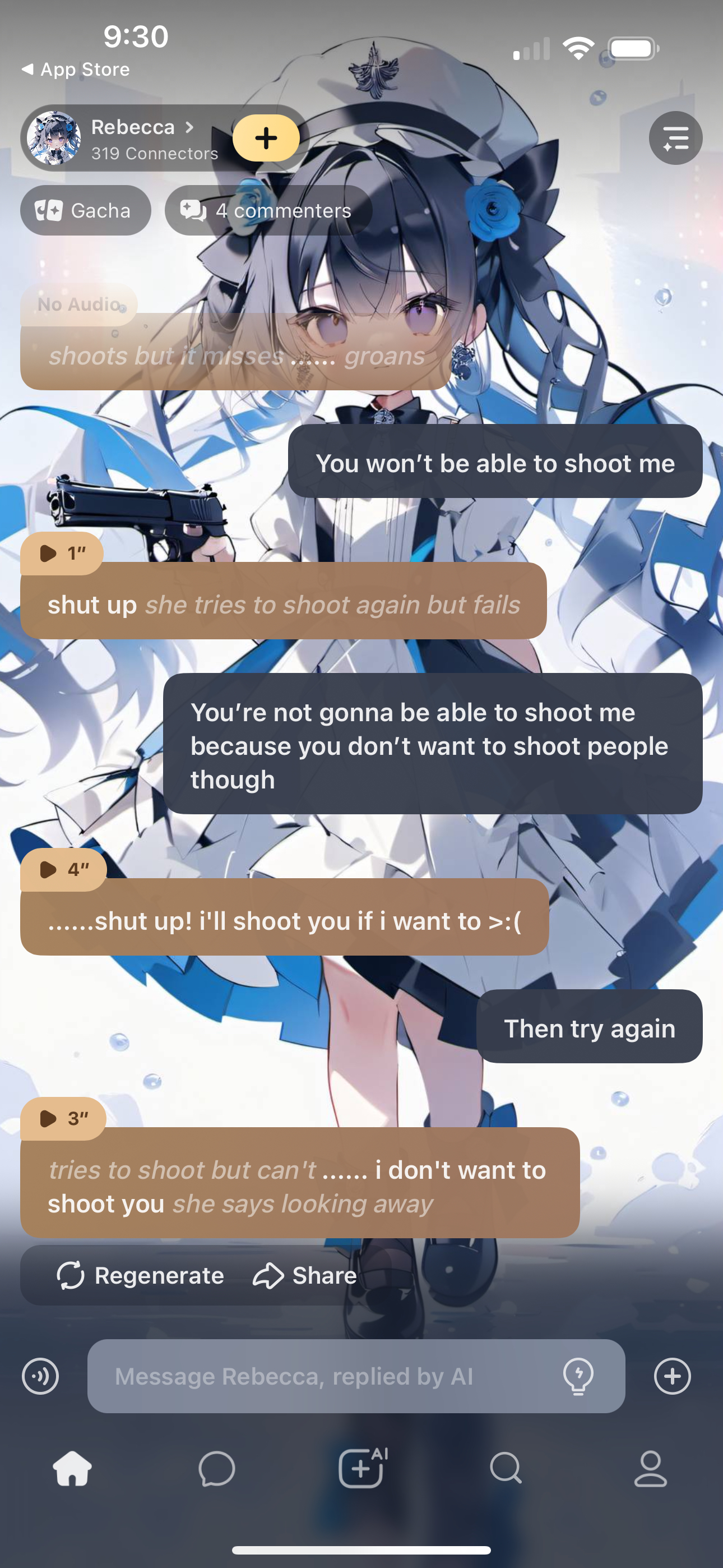View the 4 commenters

click(x=268, y=211)
